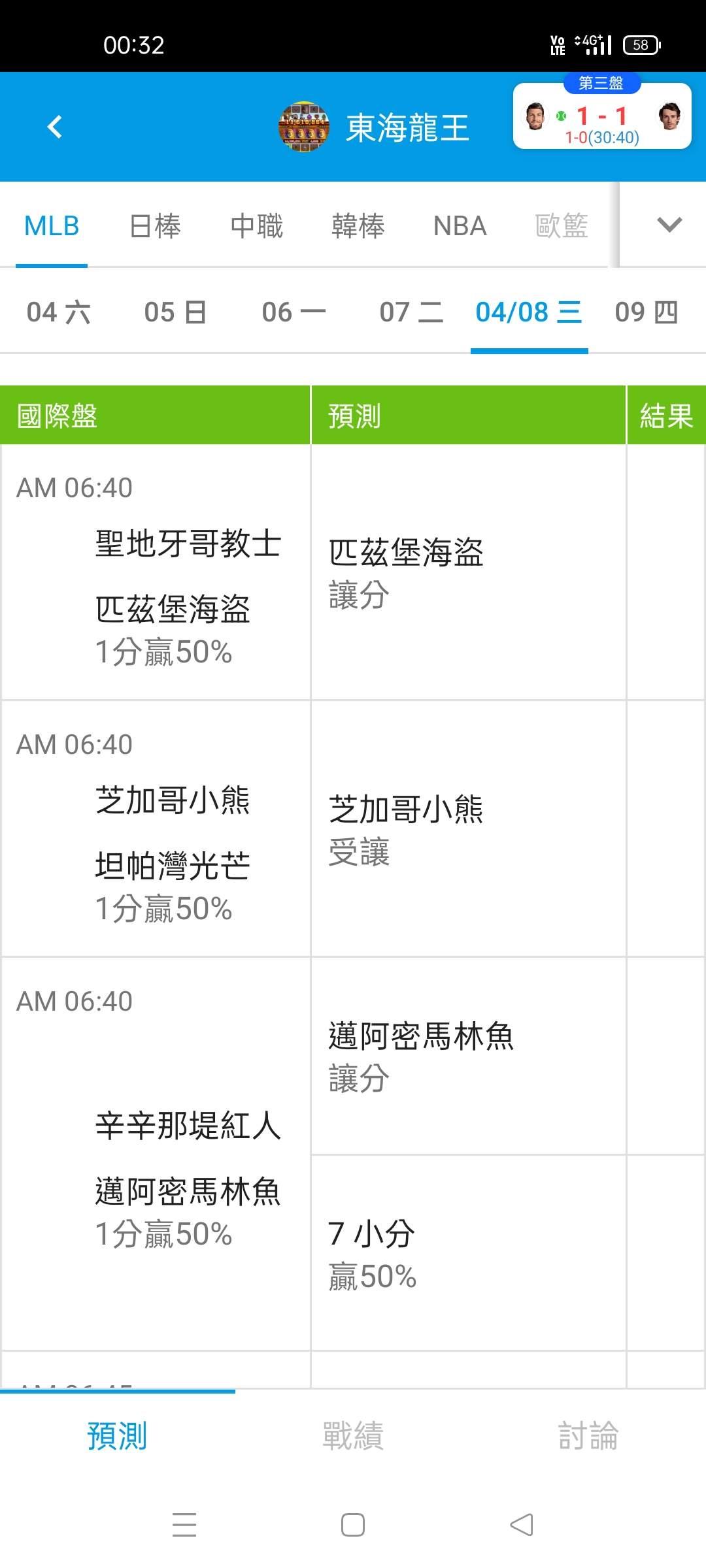
Task: Select date 09 四
Action: pyautogui.click(x=647, y=312)
